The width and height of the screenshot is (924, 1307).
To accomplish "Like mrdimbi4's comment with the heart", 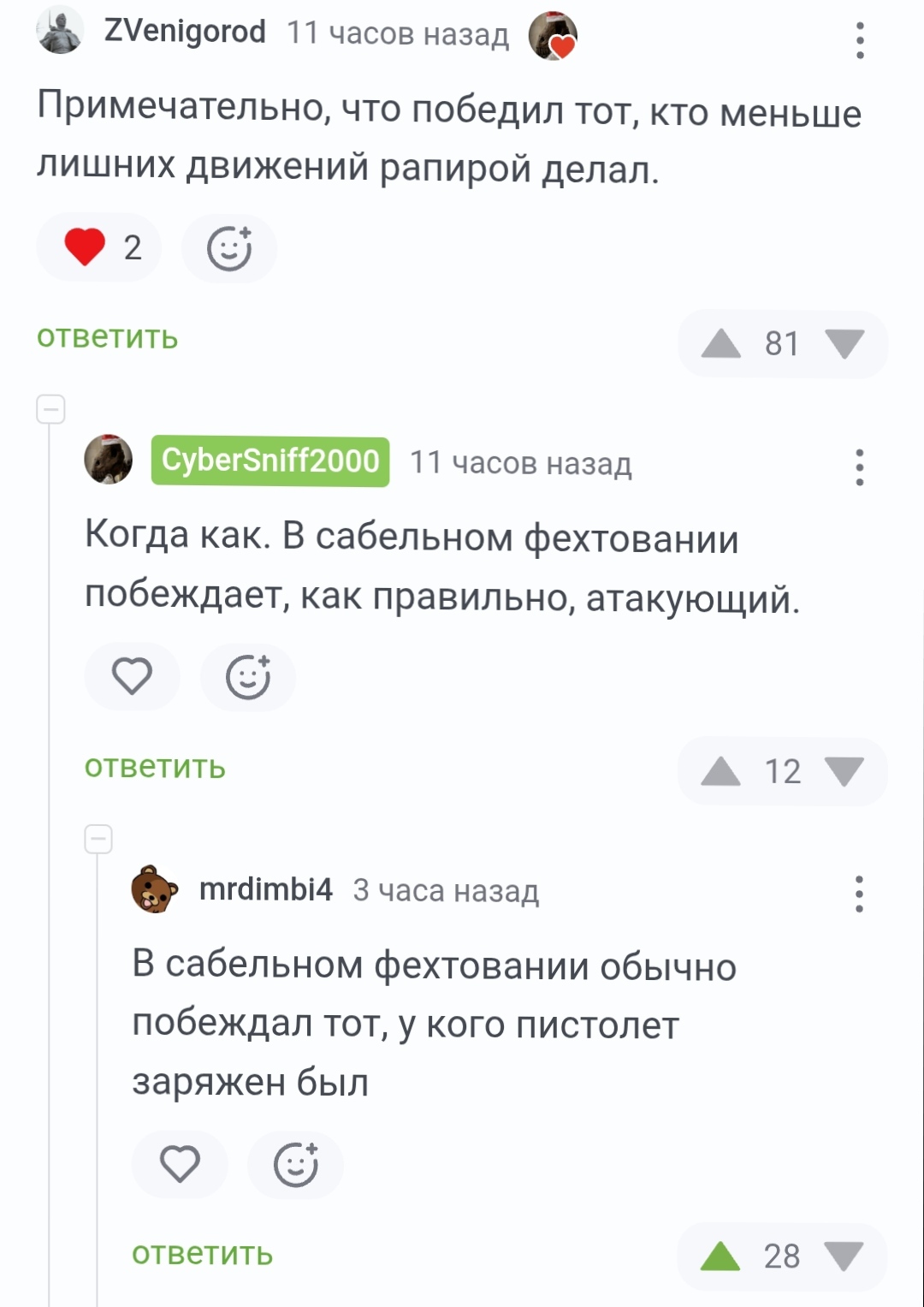I will [180, 1164].
